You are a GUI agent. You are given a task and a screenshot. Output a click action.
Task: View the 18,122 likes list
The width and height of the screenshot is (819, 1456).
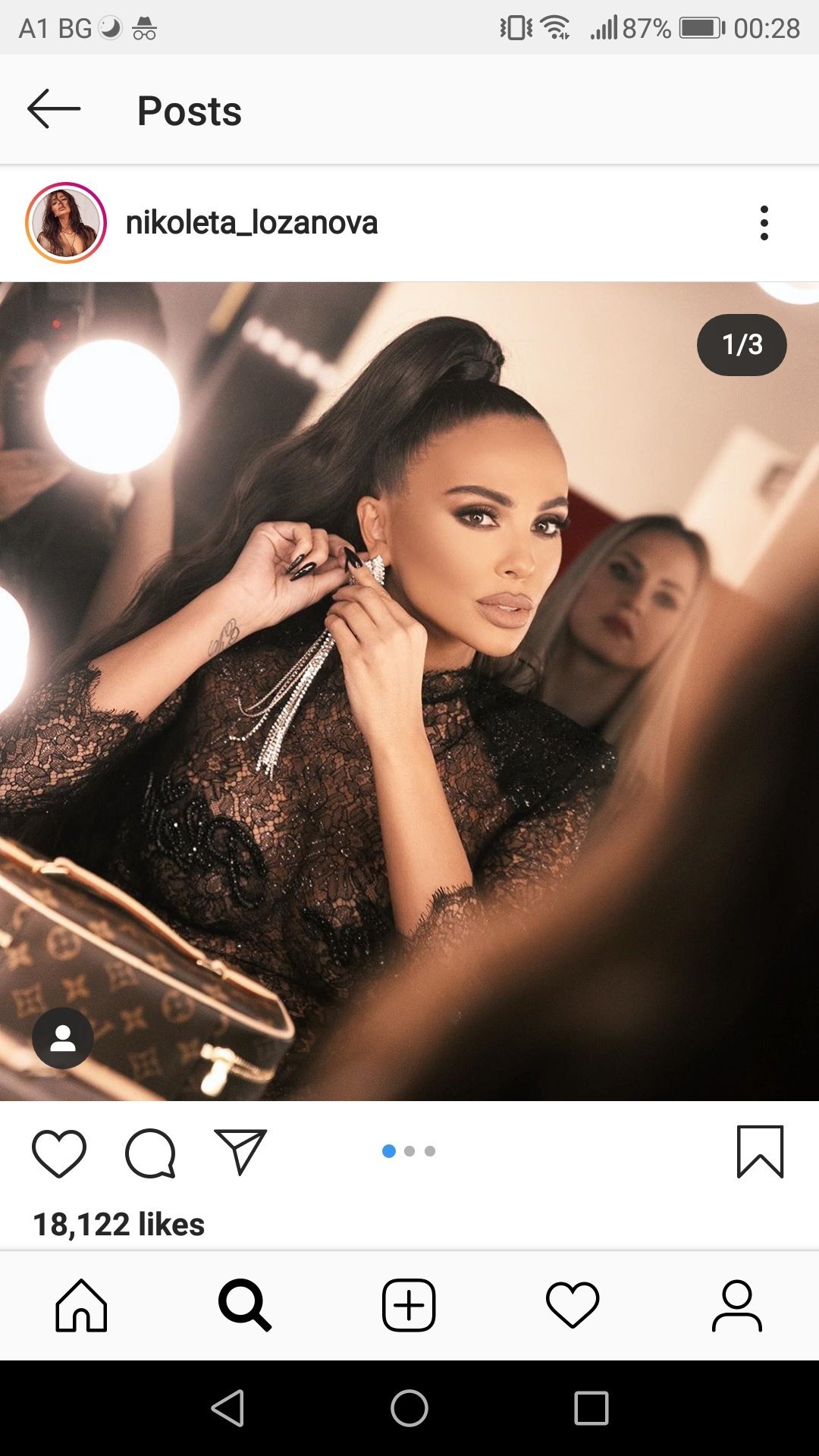tap(119, 1224)
